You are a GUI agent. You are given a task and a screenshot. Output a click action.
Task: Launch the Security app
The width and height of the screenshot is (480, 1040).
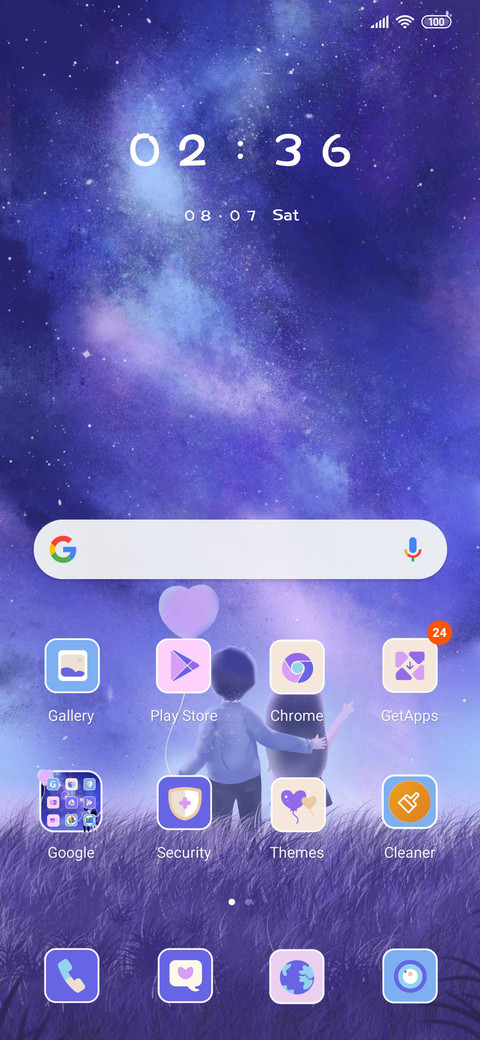tap(184, 803)
